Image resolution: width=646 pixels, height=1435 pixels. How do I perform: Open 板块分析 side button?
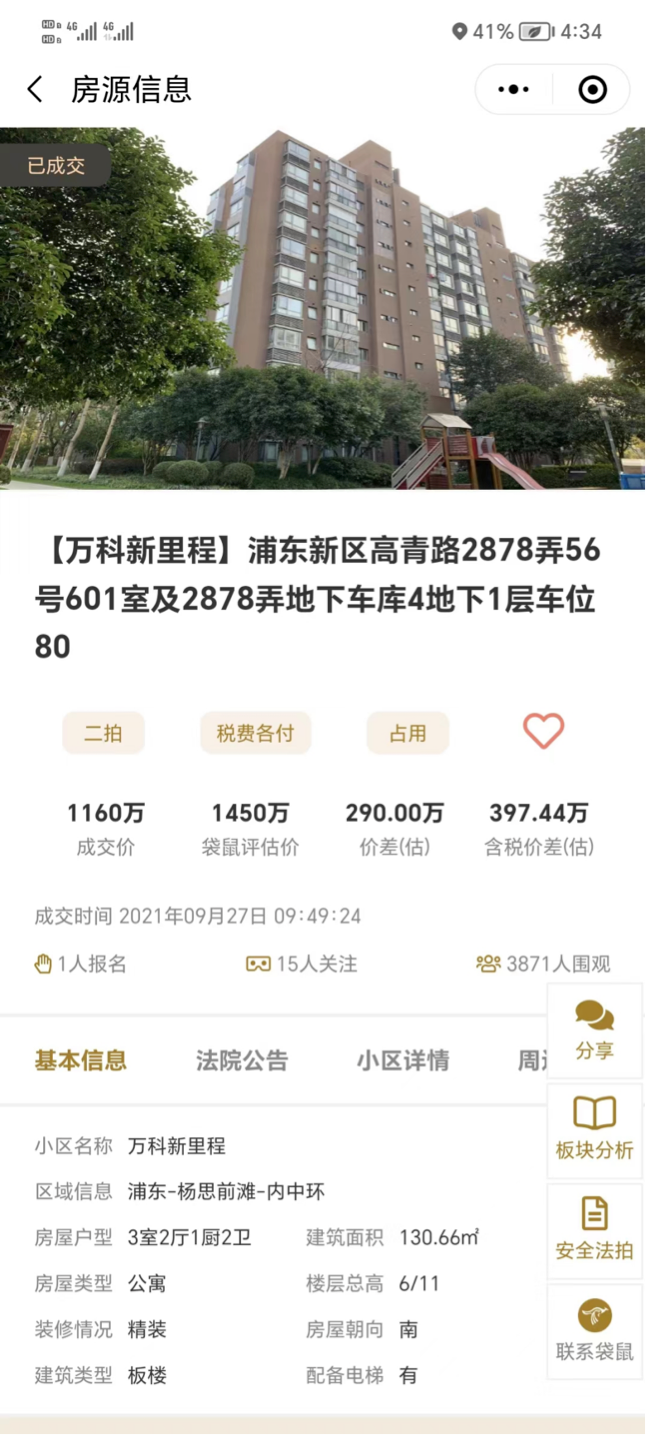click(594, 1131)
